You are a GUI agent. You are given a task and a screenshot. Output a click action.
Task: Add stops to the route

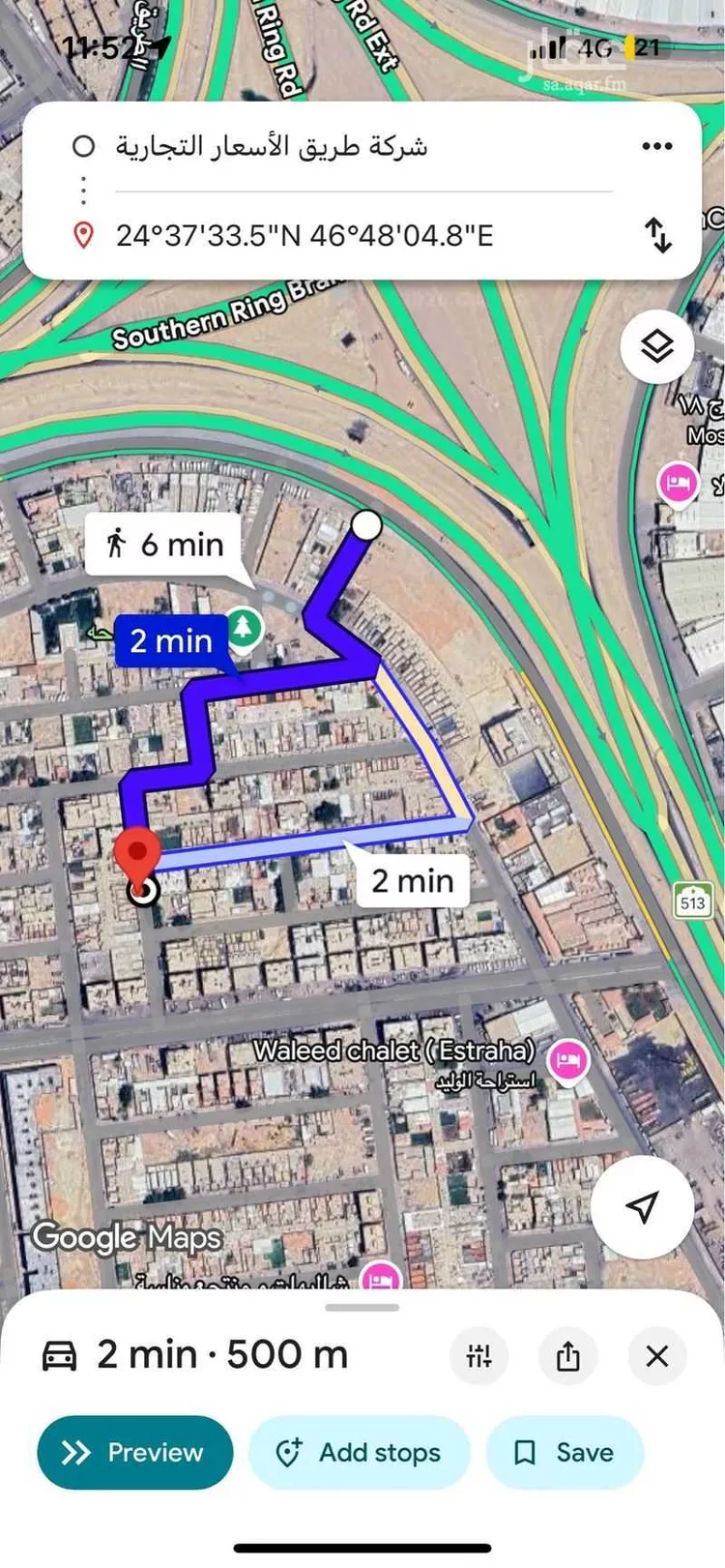[x=360, y=1452]
